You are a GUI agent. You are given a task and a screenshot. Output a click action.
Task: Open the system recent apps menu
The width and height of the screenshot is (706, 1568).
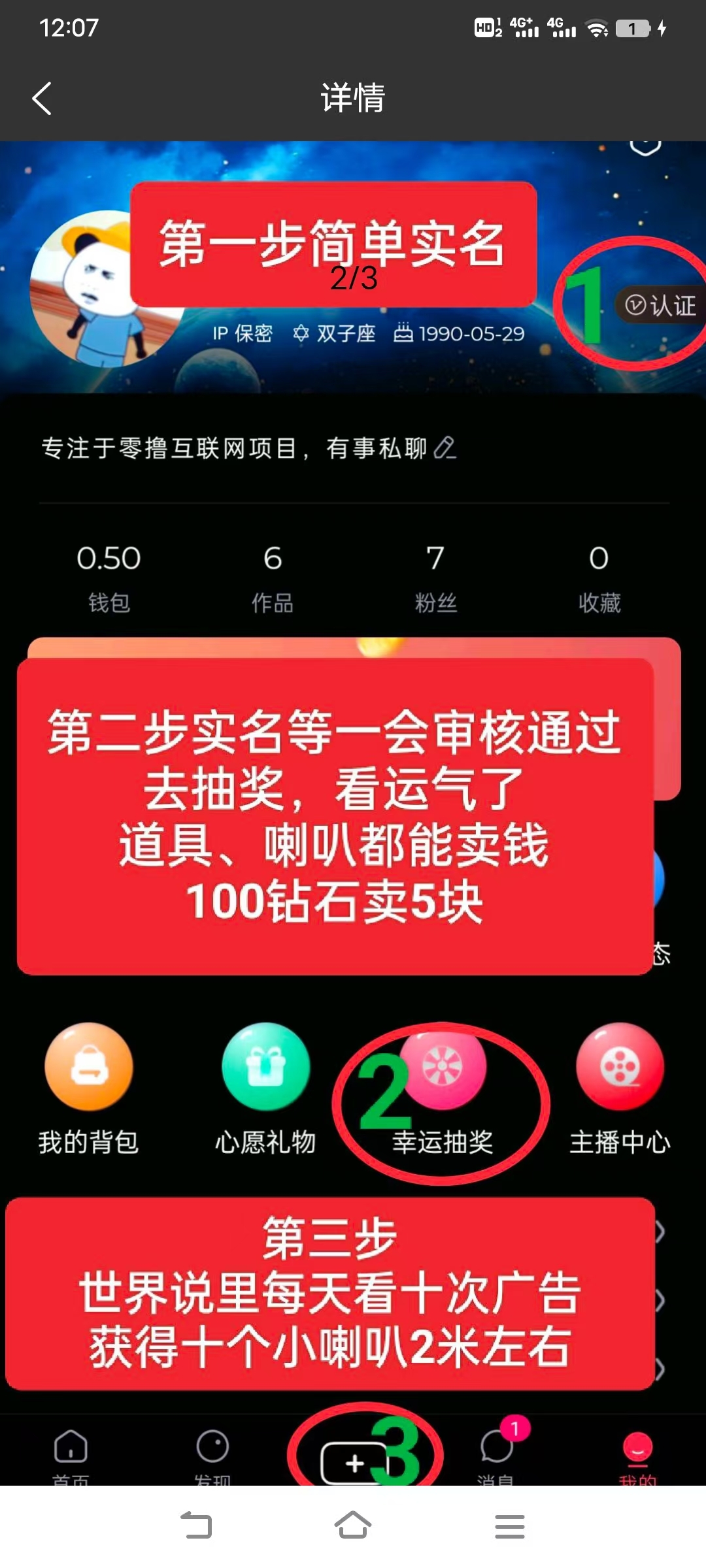(x=510, y=1526)
